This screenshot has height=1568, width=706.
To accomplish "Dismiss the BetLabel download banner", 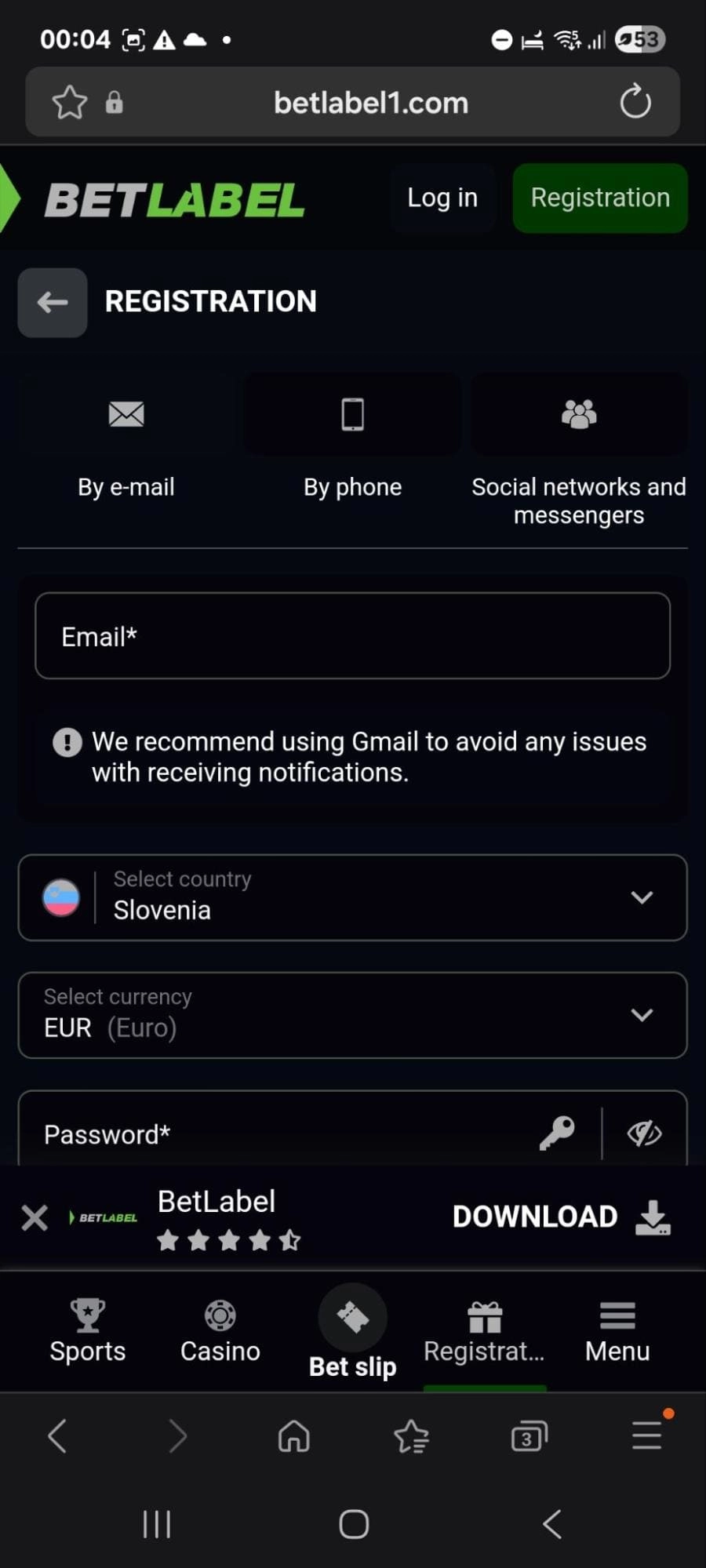I will 35,1217.
